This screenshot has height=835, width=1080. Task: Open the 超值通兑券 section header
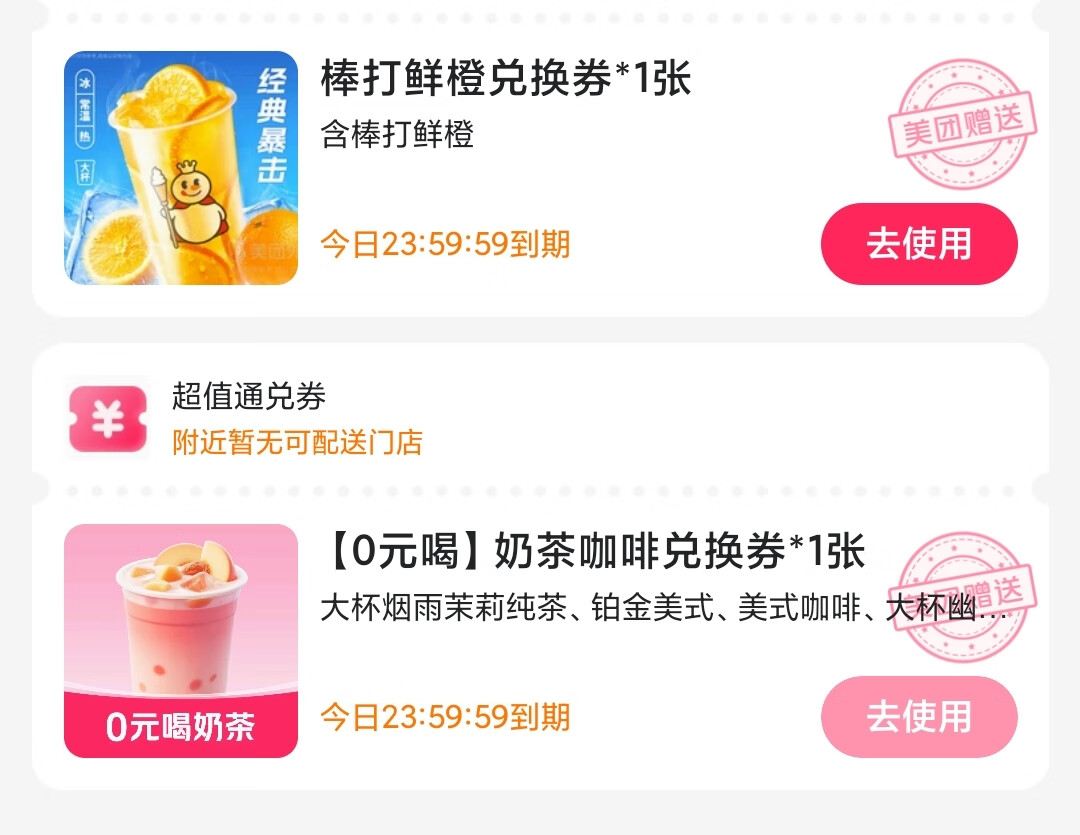pyautogui.click(x=249, y=397)
